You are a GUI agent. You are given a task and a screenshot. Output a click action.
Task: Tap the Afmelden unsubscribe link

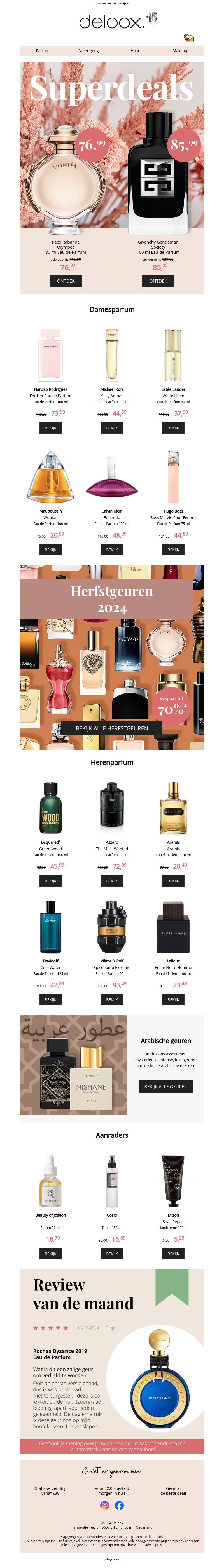tap(112, 1560)
